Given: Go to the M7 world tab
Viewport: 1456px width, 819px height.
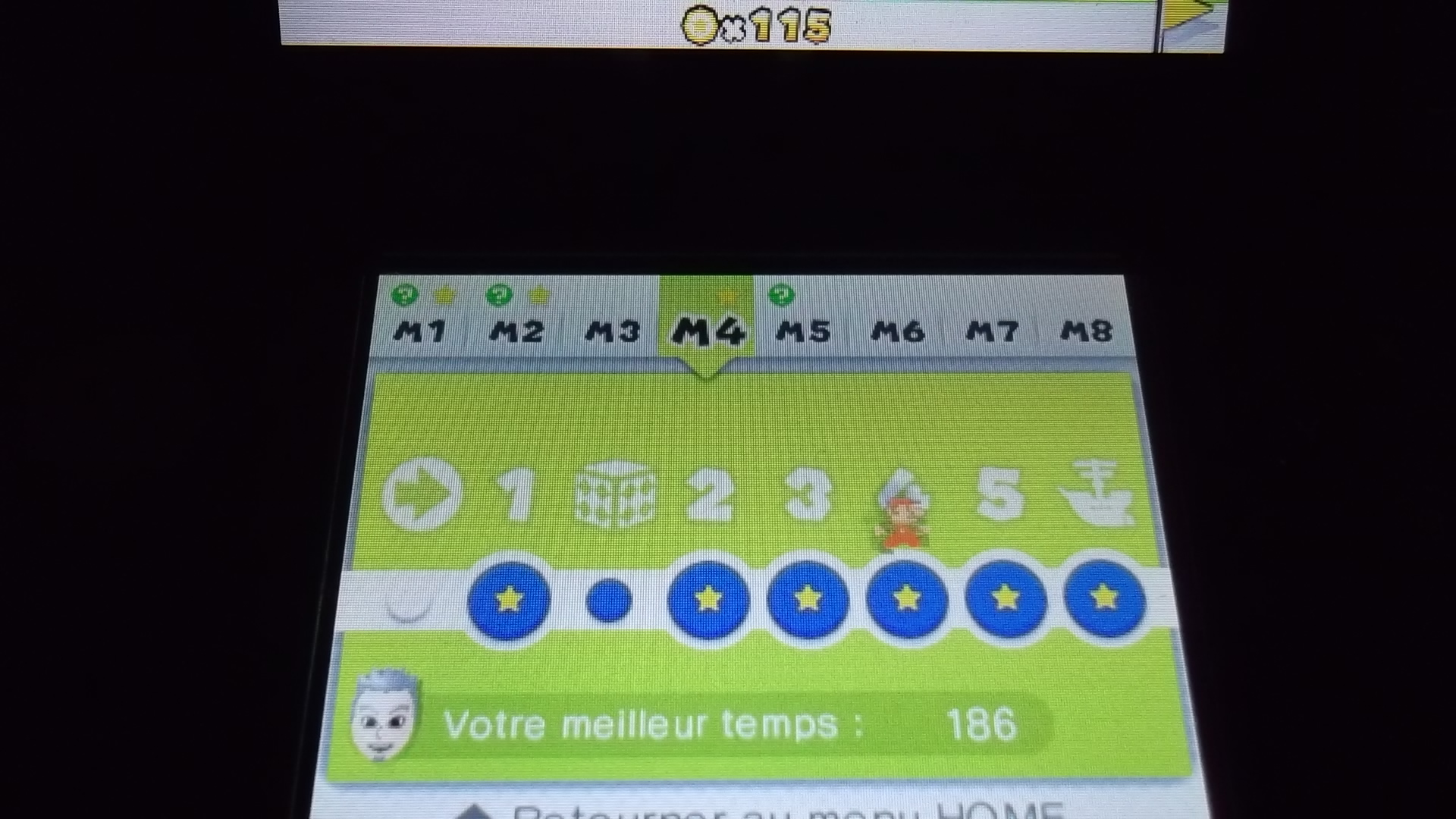Looking at the screenshot, I should (993, 331).
